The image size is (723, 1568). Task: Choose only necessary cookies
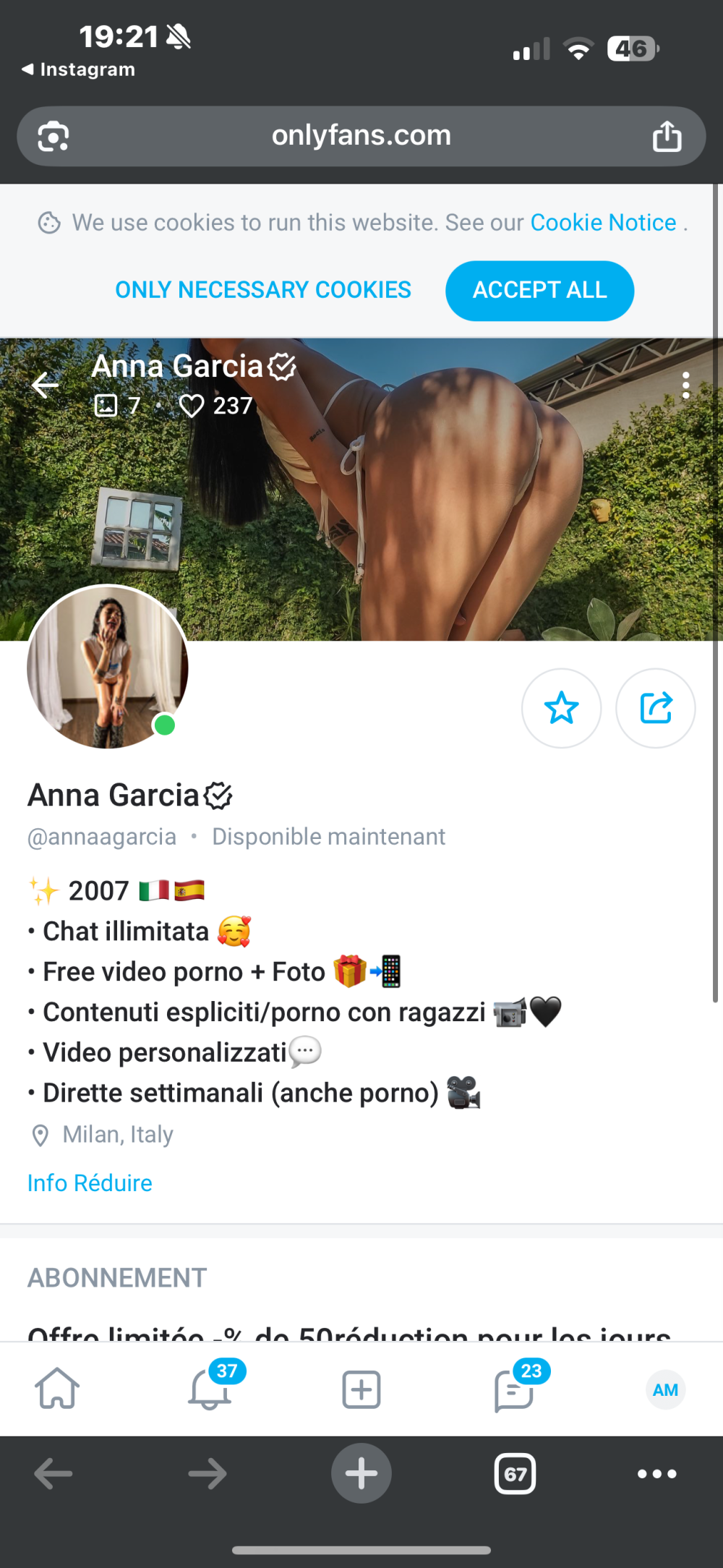click(x=263, y=291)
